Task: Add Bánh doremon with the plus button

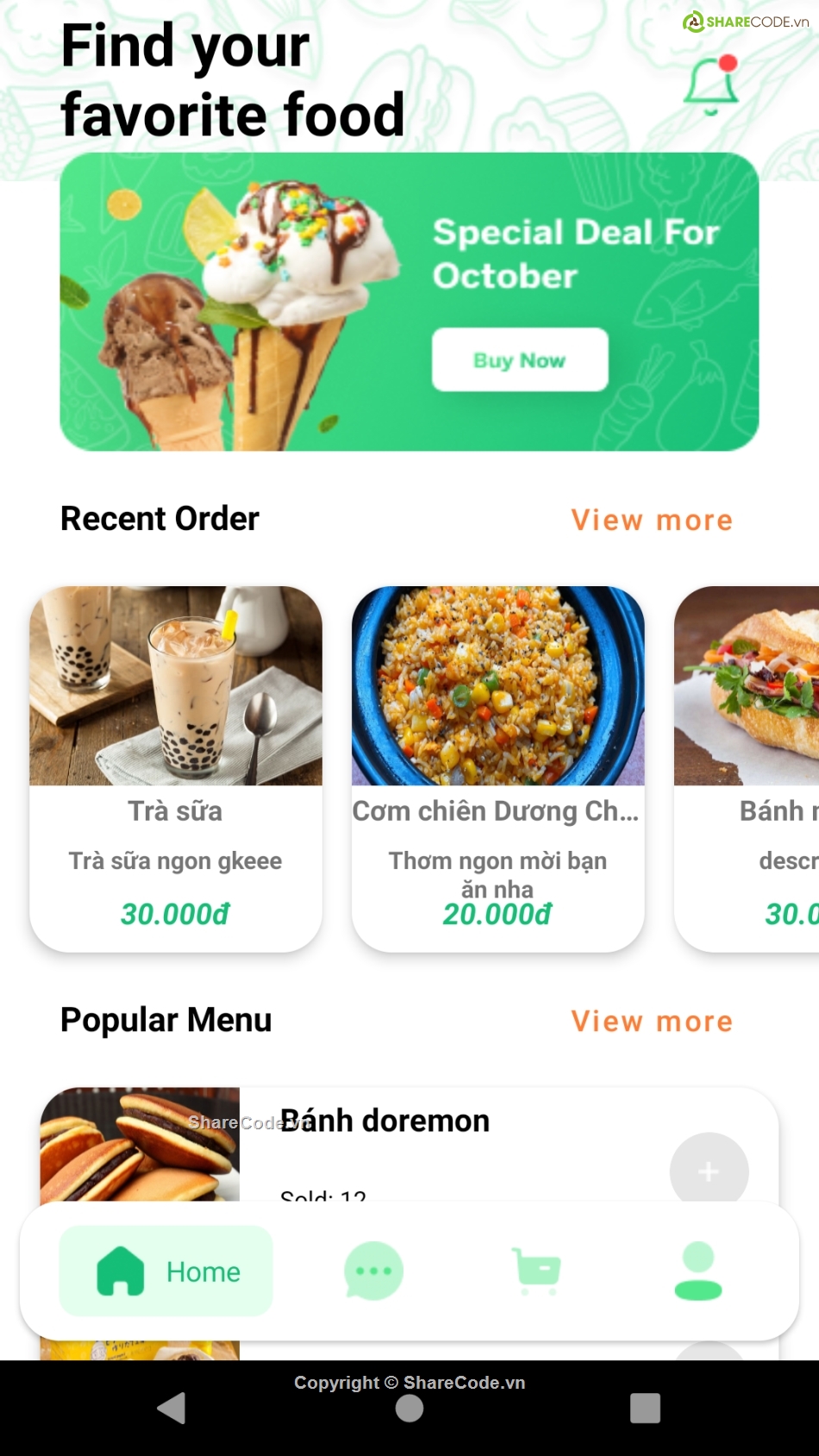Action: (709, 1171)
